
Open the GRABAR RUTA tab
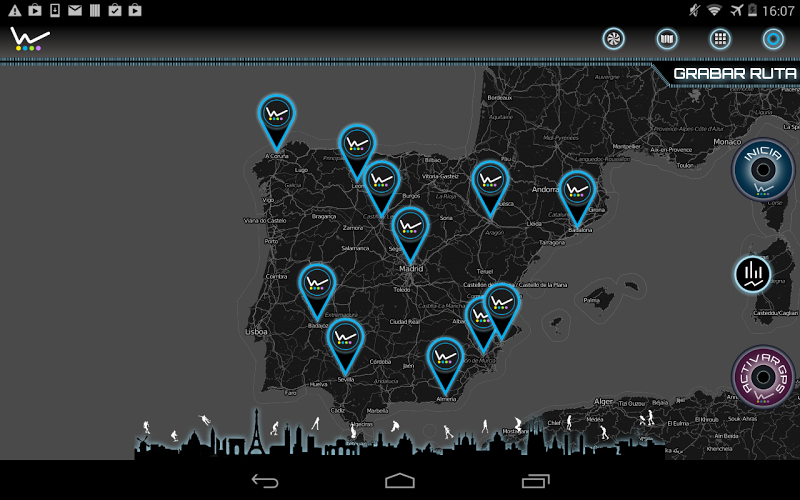[x=734, y=74]
